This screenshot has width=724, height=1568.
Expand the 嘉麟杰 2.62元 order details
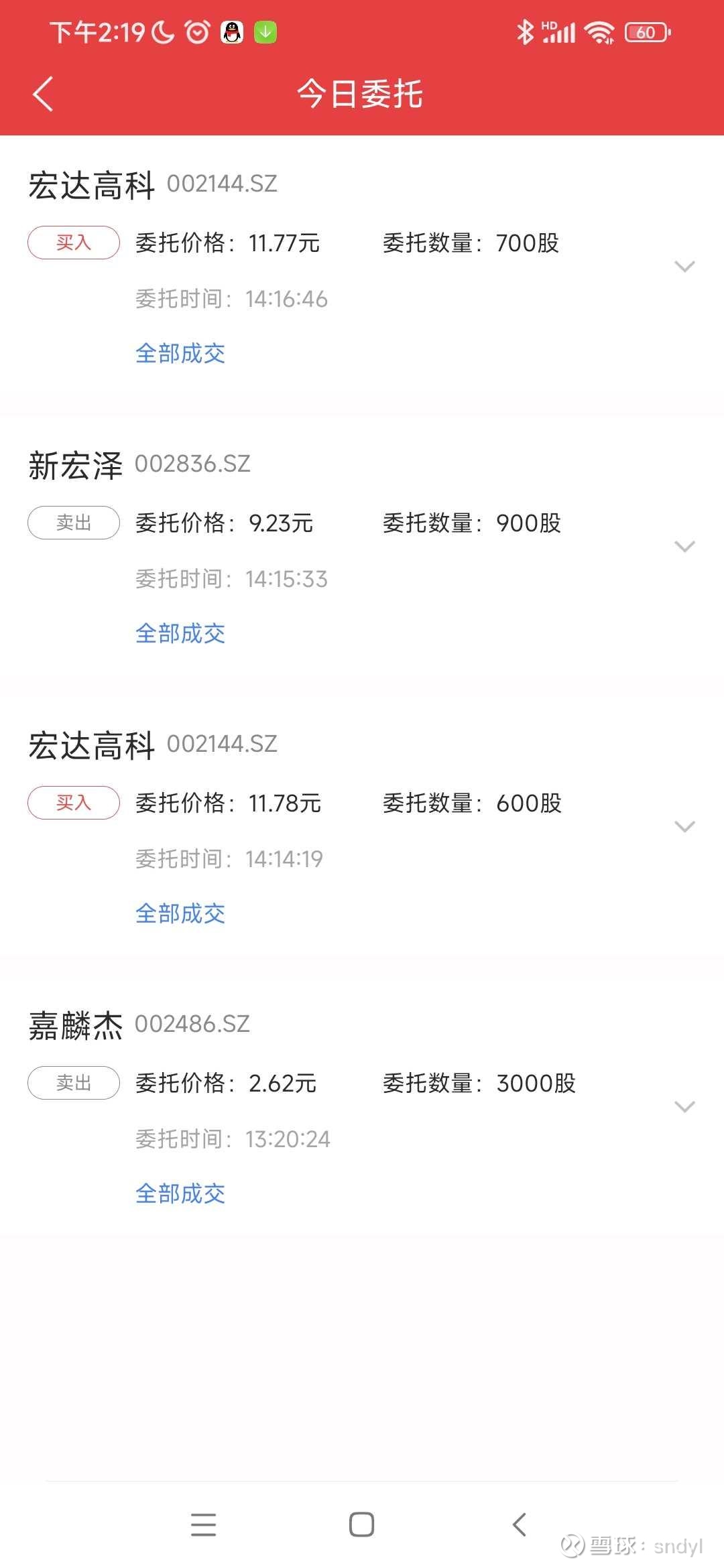tap(684, 1107)
